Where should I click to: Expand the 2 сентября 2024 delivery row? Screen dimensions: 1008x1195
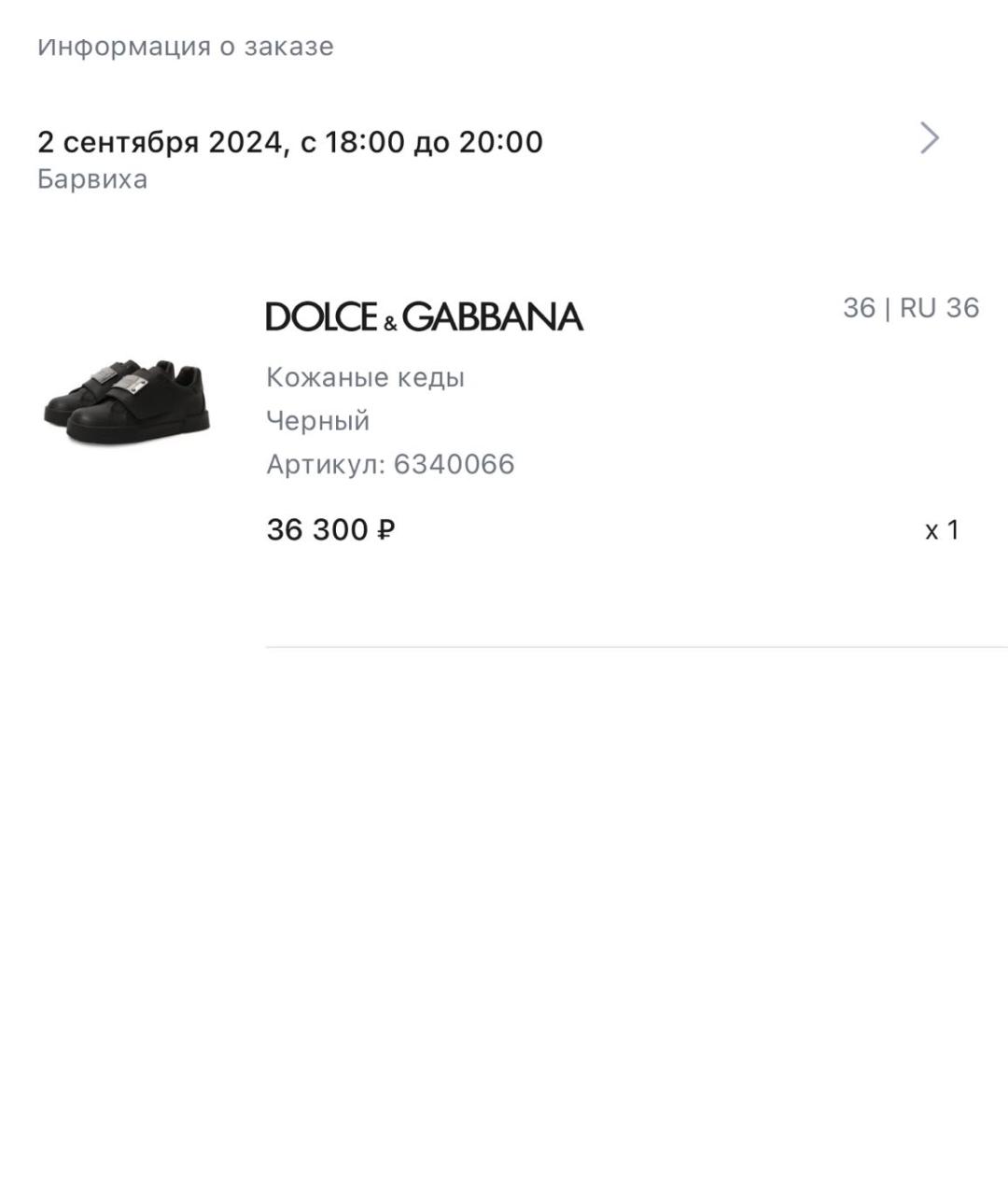pos(289,142)
